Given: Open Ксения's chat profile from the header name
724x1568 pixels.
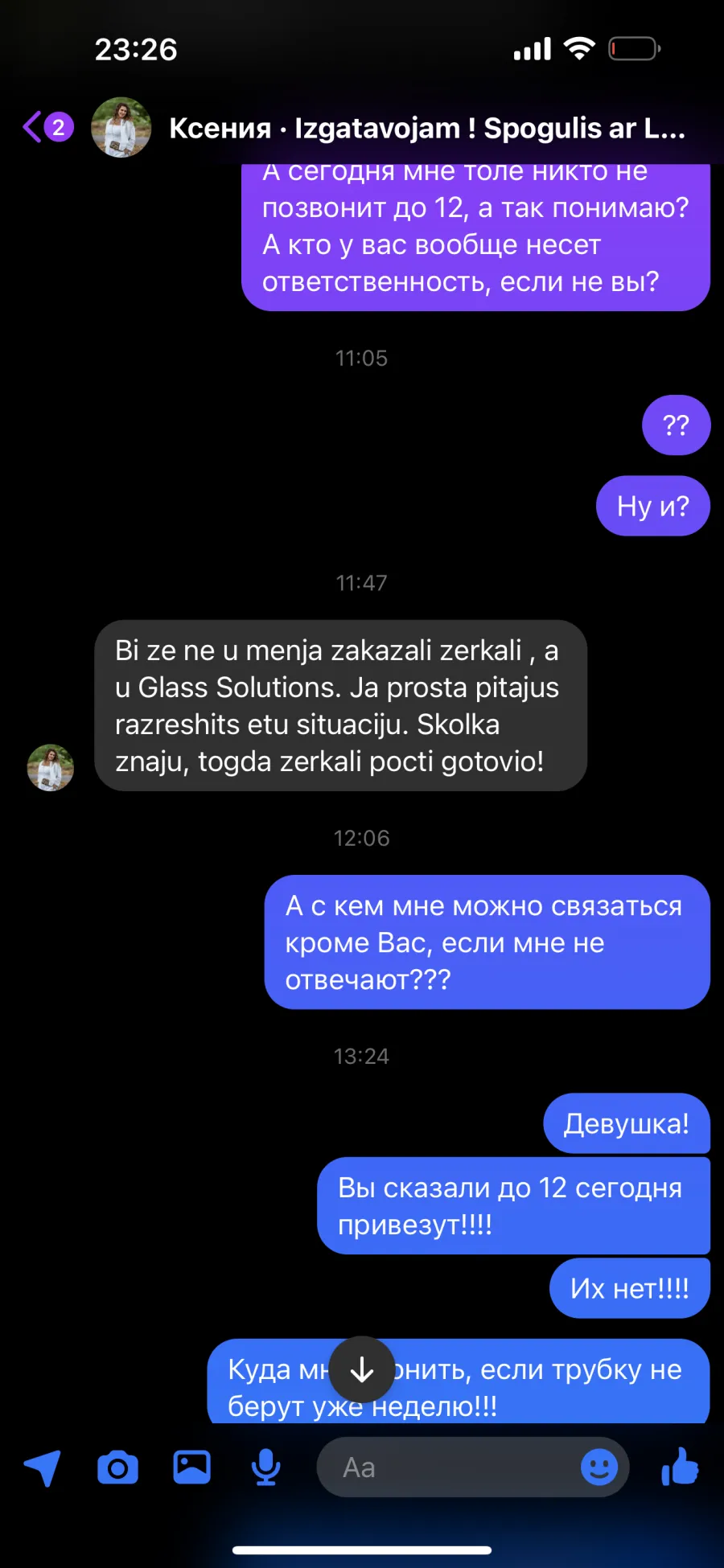Looking at the screenshot, I should click(x=426, y=128).
